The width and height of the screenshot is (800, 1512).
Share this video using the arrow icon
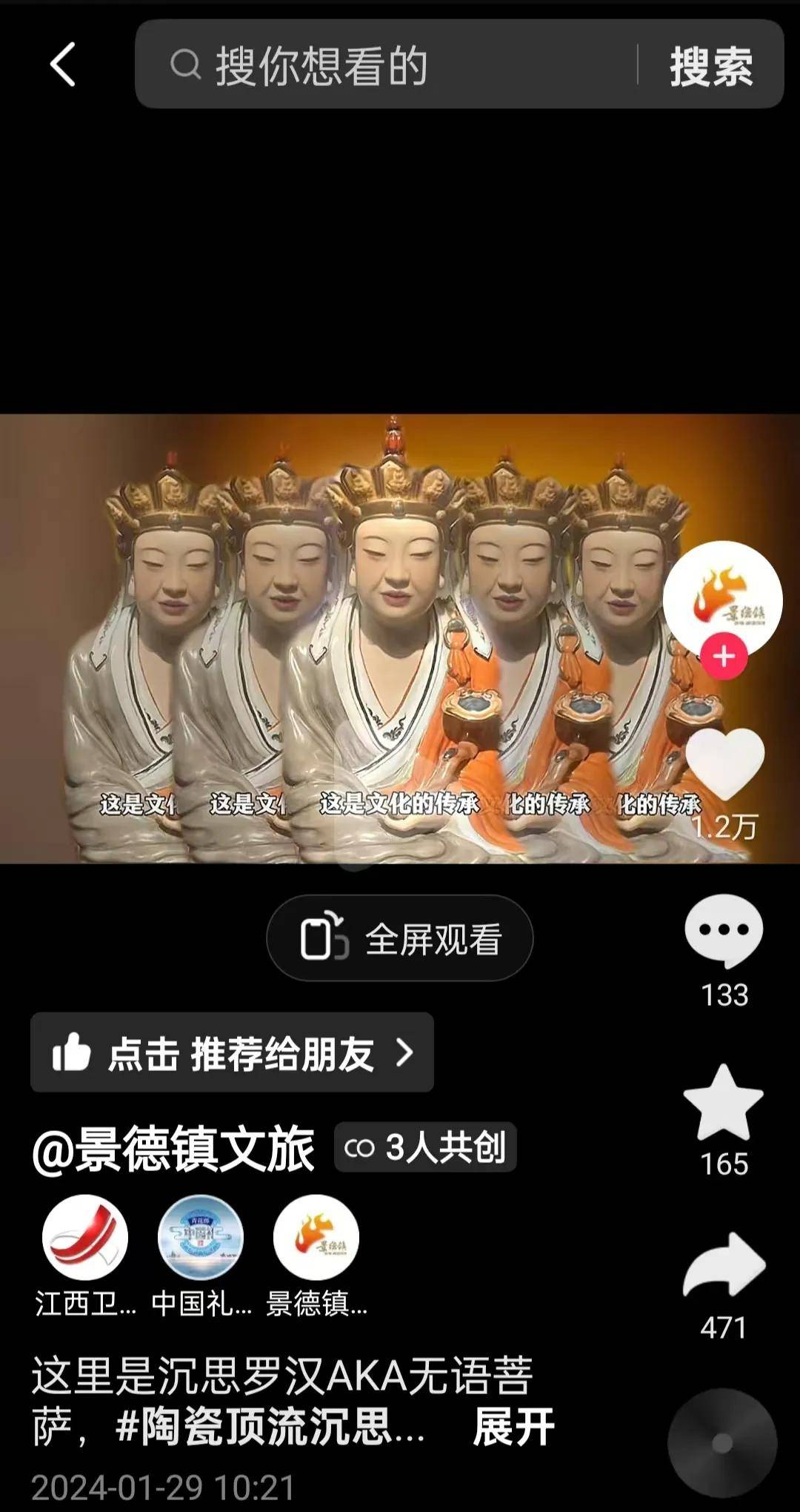pyautogui.click(x=724, y=1266)
